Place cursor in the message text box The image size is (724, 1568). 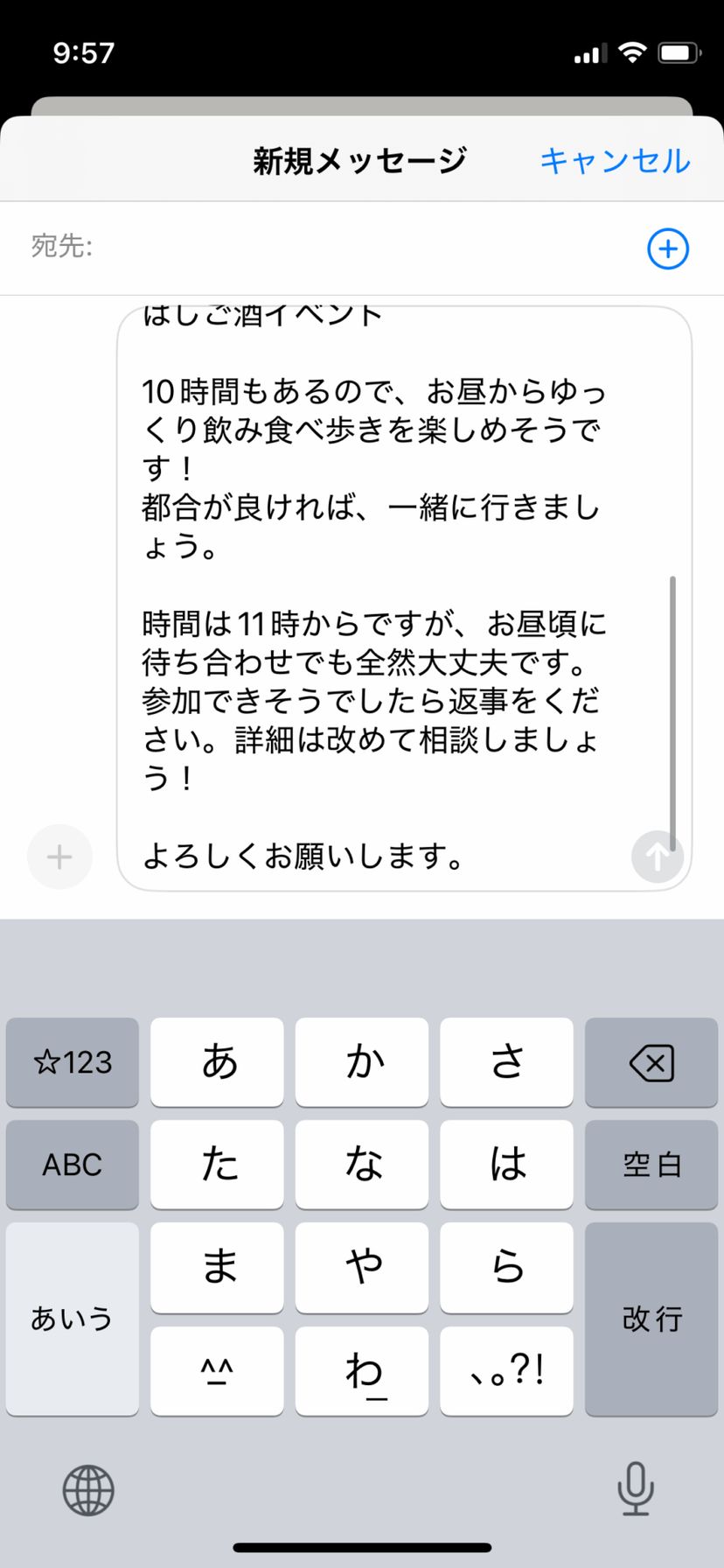pyautogui.click(x=385, y=595)
